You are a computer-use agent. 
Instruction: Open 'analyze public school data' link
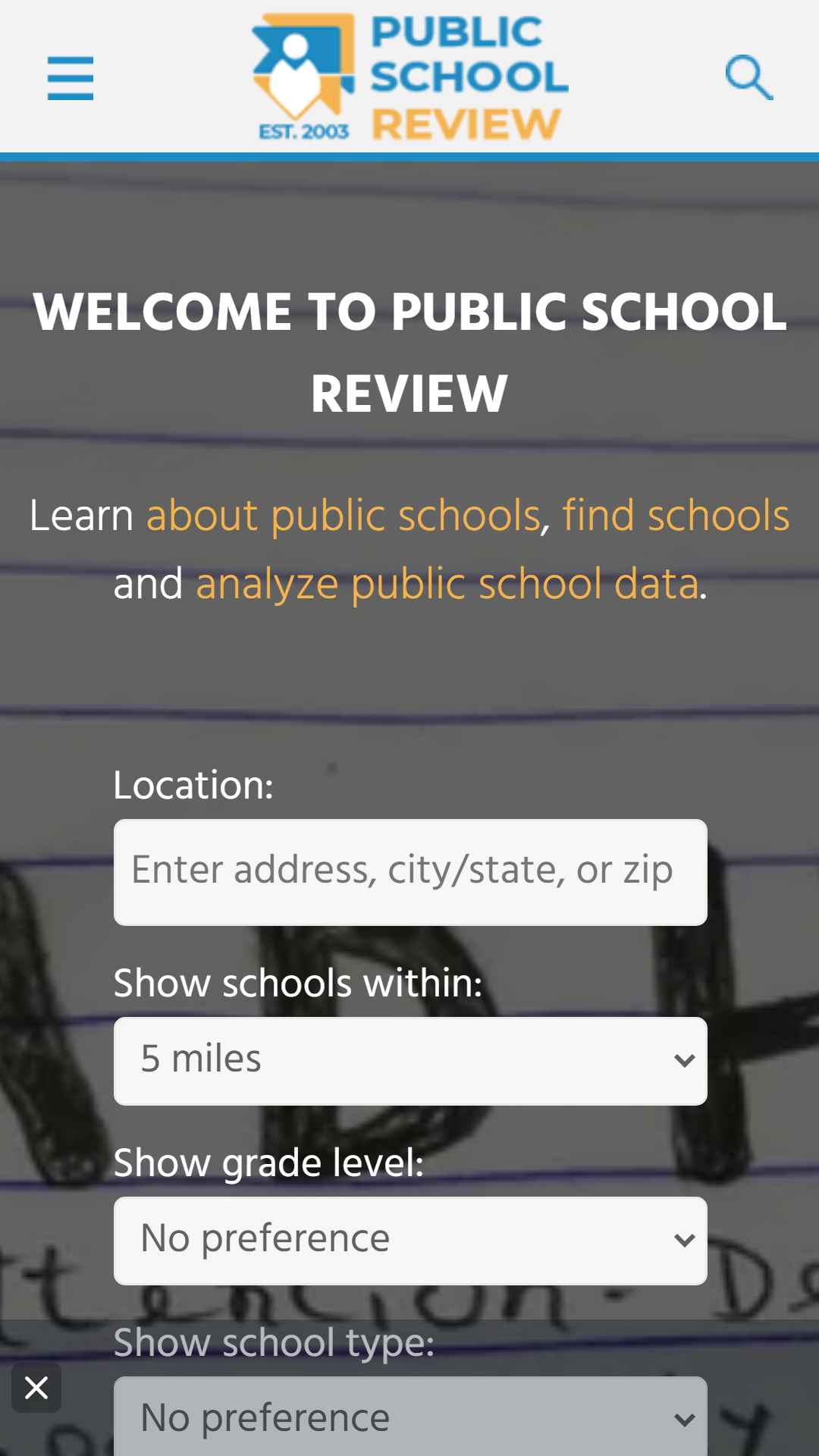click(x=447, y=584)
